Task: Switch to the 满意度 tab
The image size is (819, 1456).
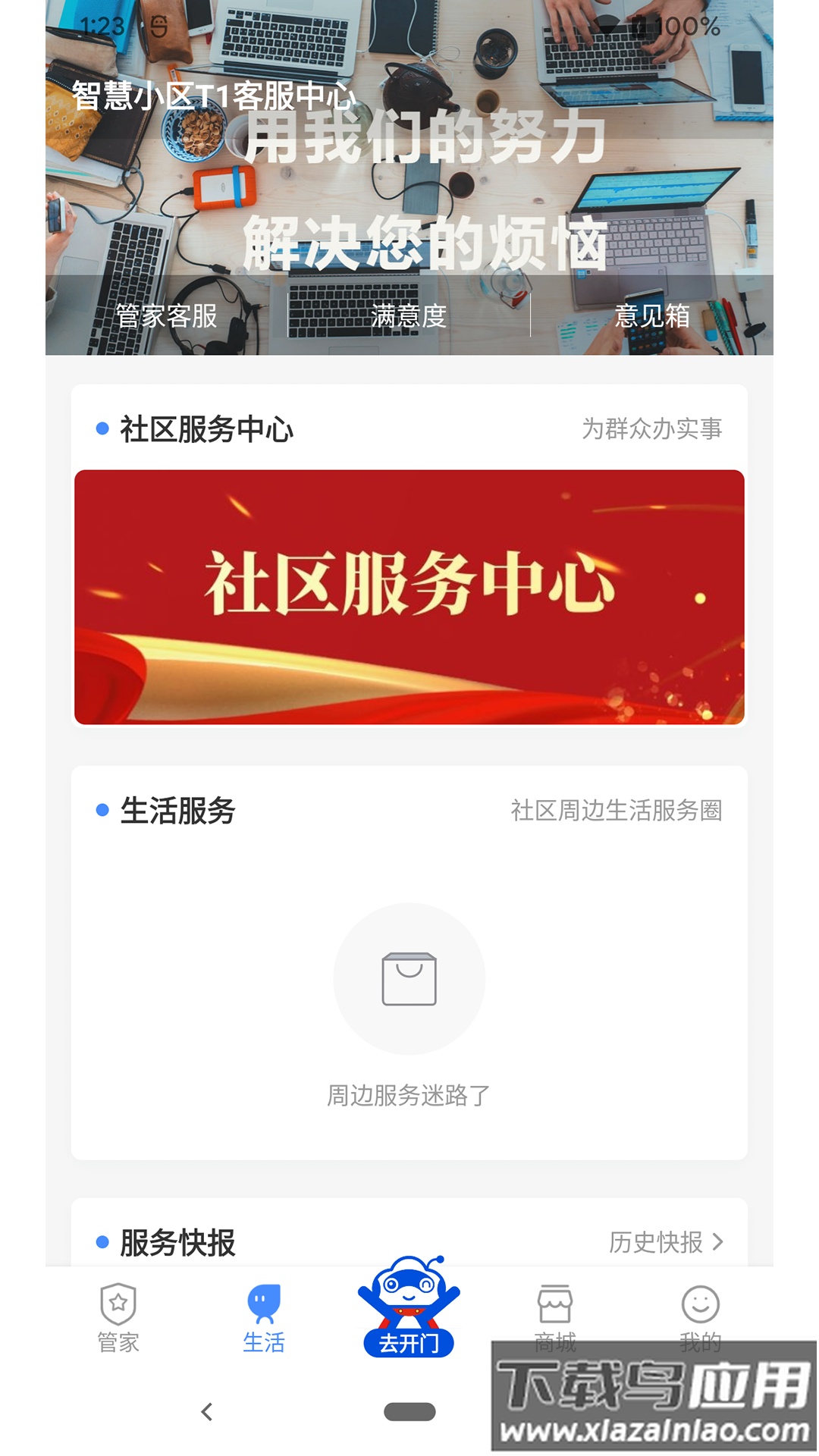Action: click(x=409, y=319)
